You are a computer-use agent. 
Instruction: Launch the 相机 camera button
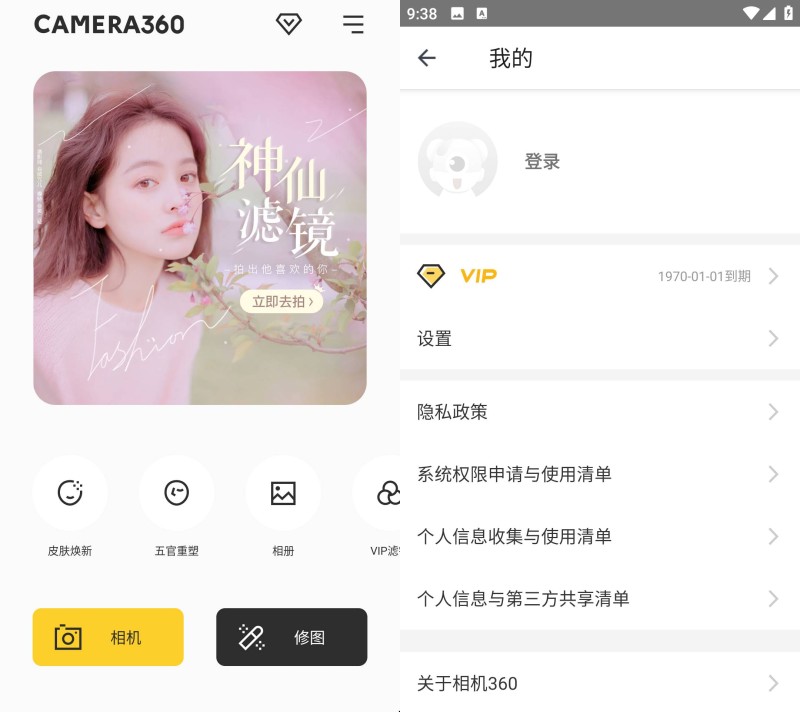pos(108,637)
